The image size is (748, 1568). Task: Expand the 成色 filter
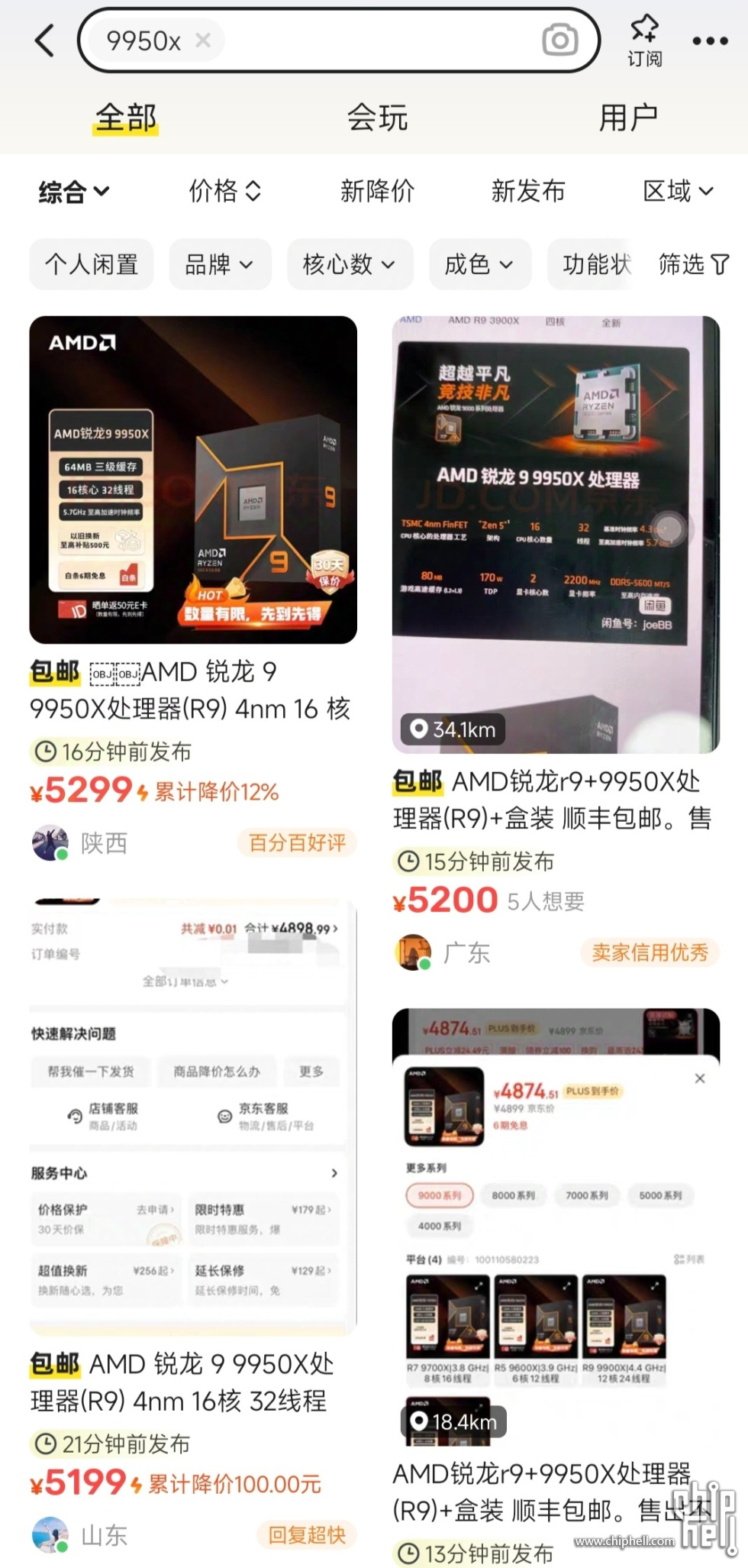479,264
